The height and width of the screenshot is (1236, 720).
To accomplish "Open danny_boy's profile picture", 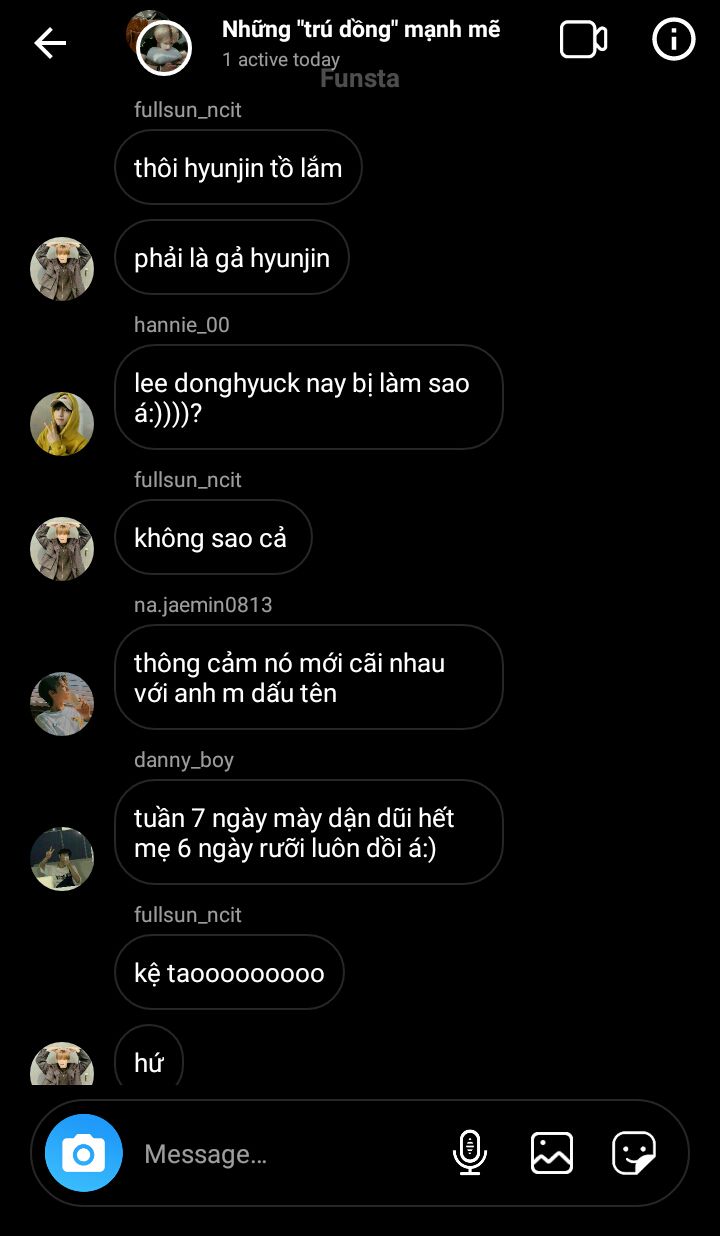I will click(62, 859).
